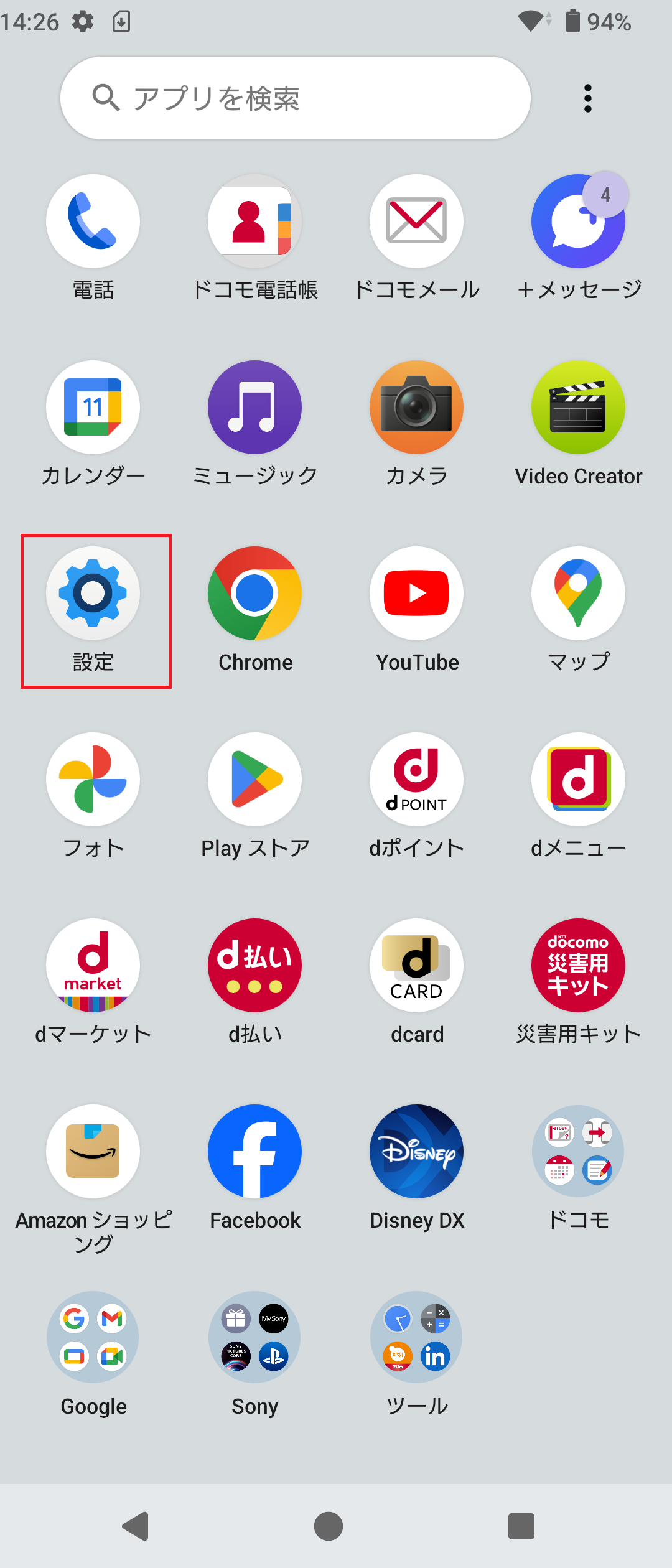
Task: Open the ツール folder
Action: 416,1338
